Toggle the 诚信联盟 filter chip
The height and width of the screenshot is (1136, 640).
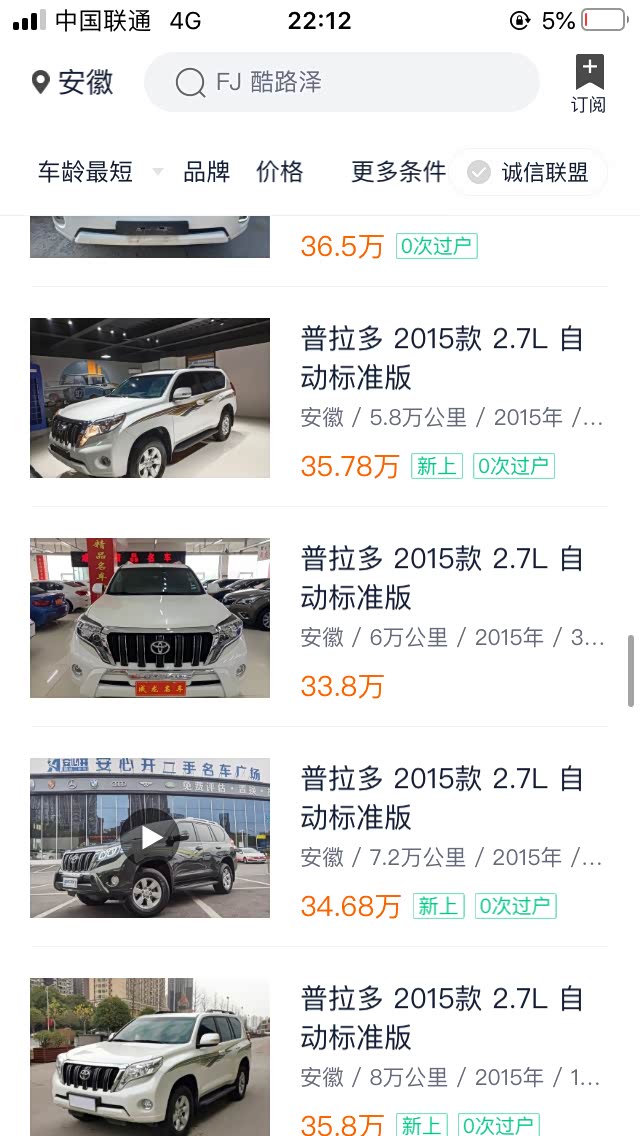[x=528, y=172]
